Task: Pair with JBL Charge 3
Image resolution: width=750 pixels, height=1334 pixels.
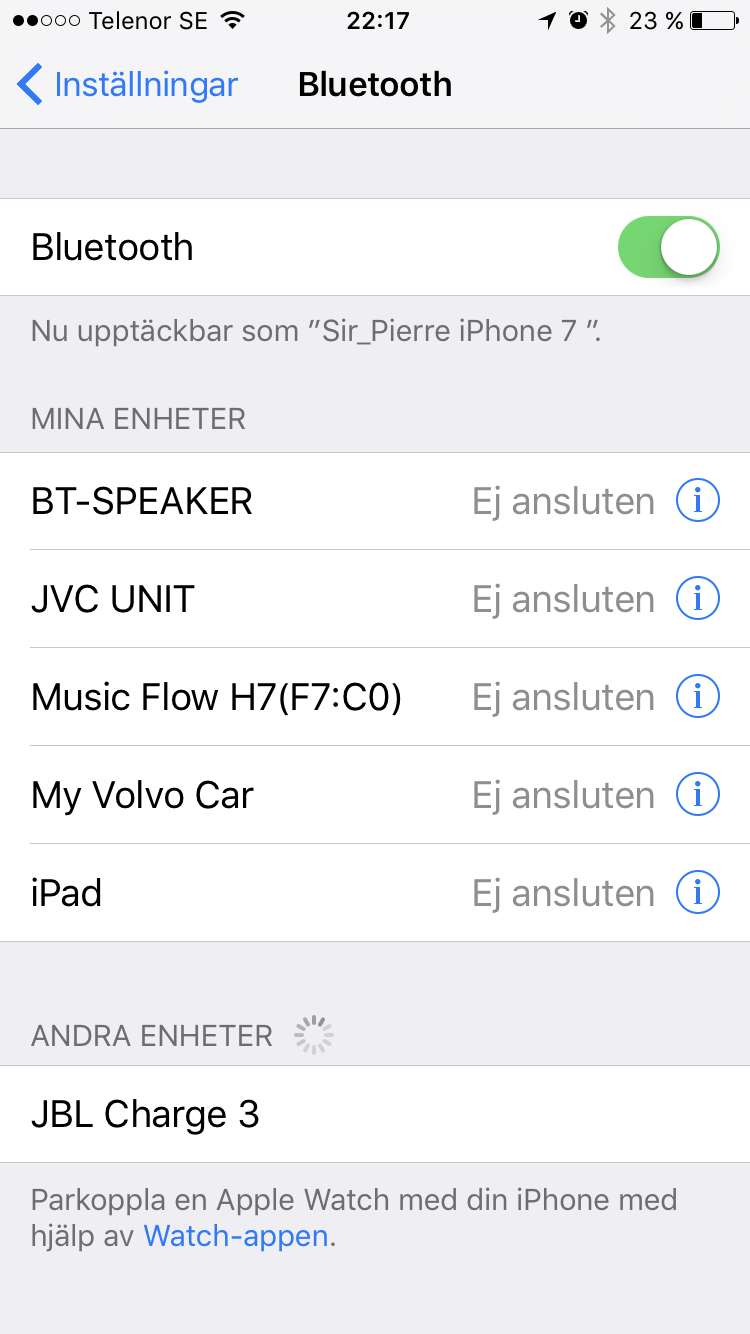Action: [x=375, y=1114]
